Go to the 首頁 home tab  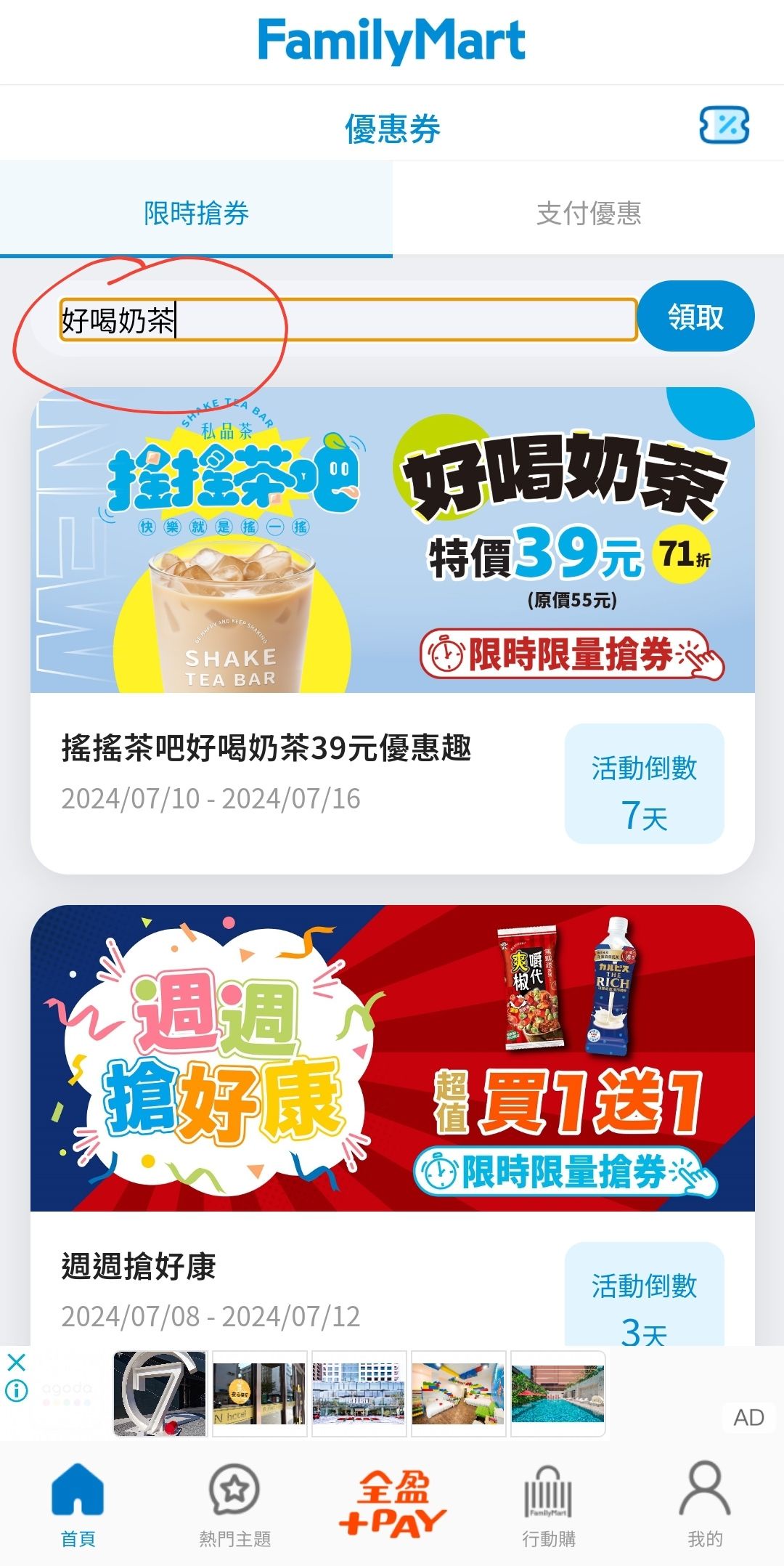tap(78, 1506)
